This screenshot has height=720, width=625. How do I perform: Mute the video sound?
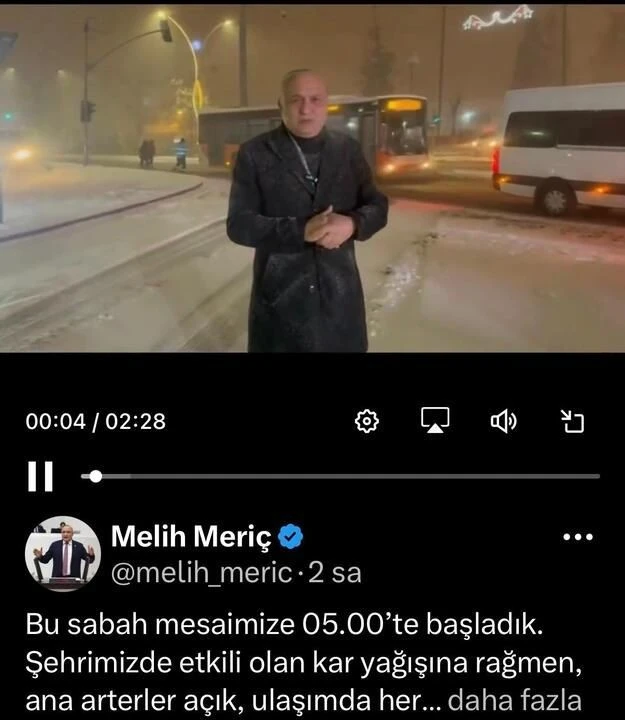coord(503,421)
